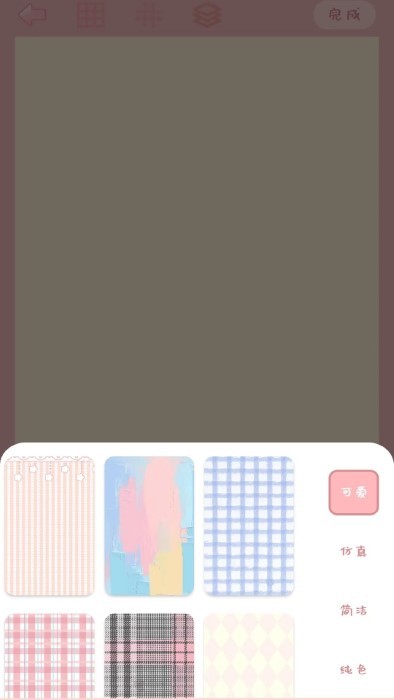Open the 纯色 solid color category
The height and width of the screenshot is (700, 394).
click(x=354, y=669)
